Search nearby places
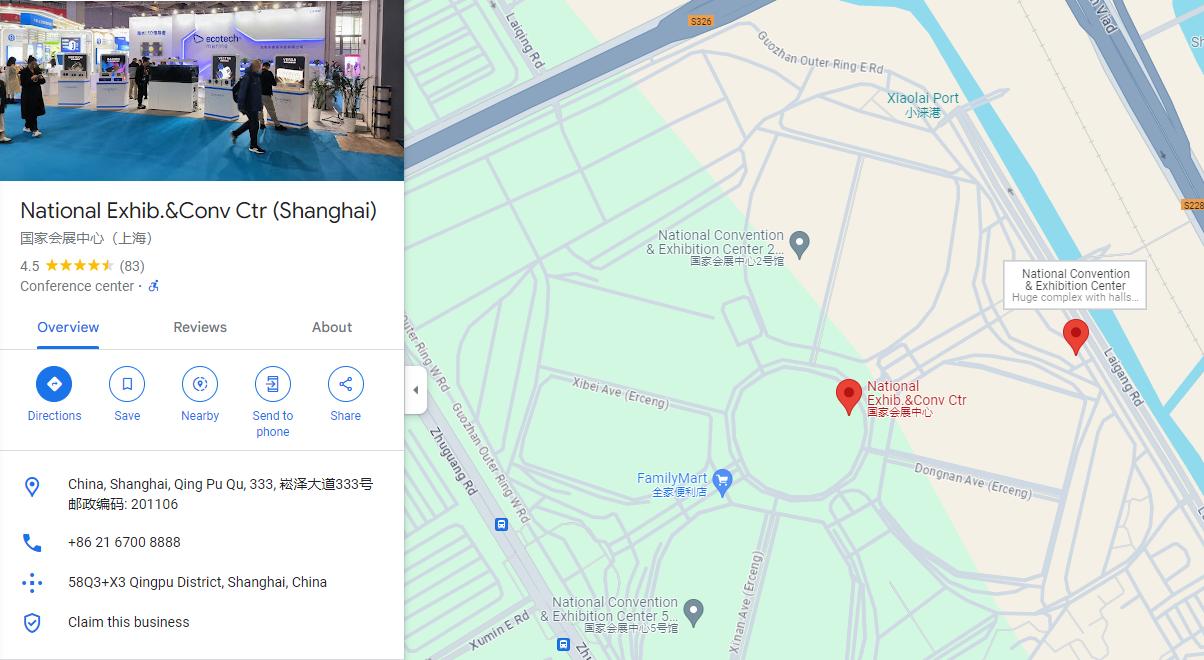The height and width of the screenshot is (660, 1204). coord(200,385)
